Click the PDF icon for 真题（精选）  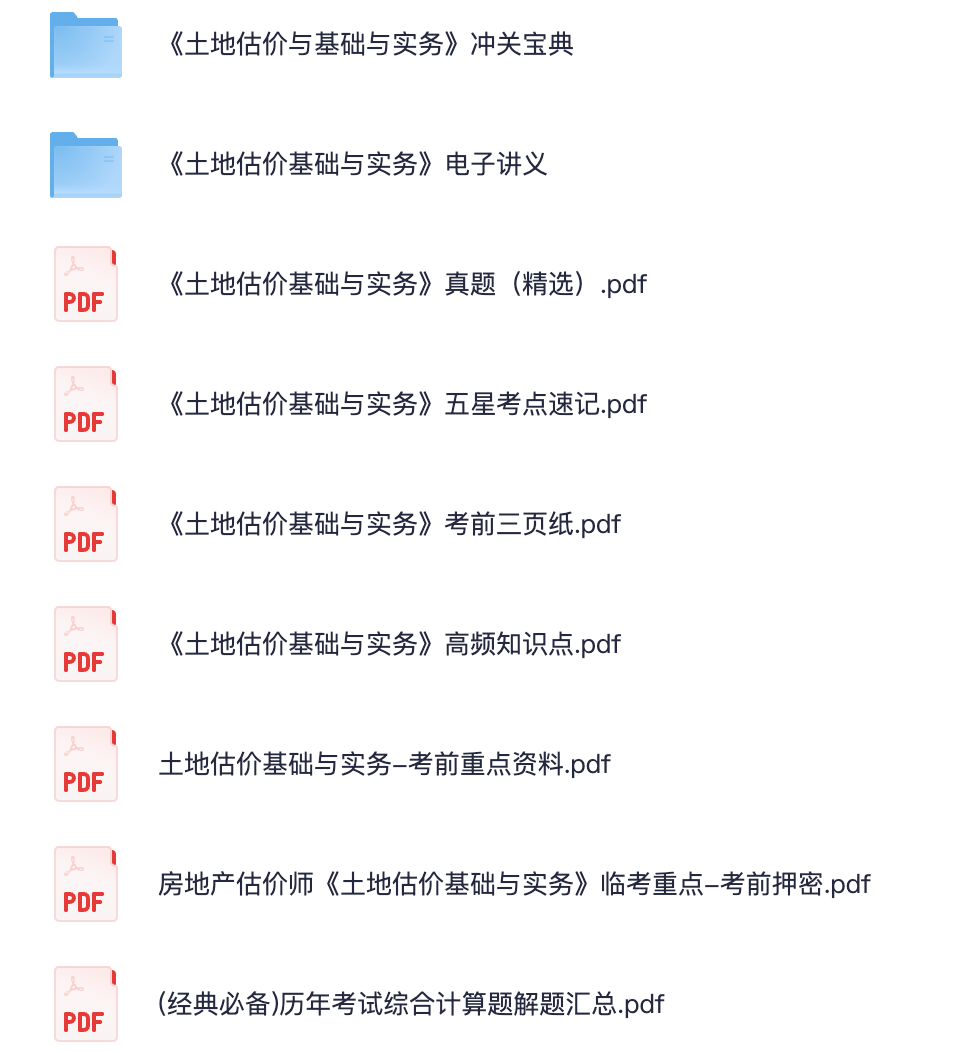85,284
